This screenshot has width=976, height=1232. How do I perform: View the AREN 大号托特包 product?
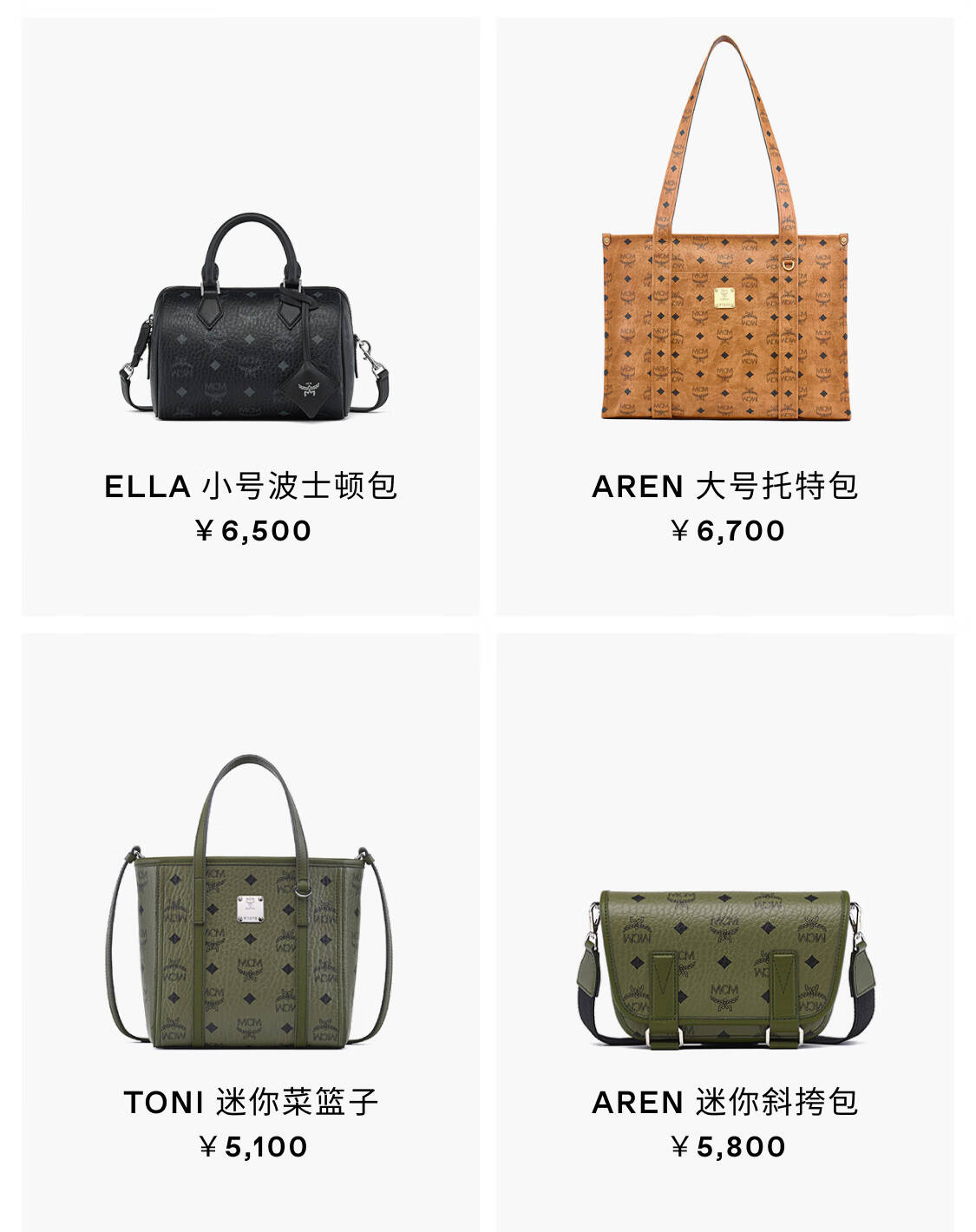[x=725, y=317]
